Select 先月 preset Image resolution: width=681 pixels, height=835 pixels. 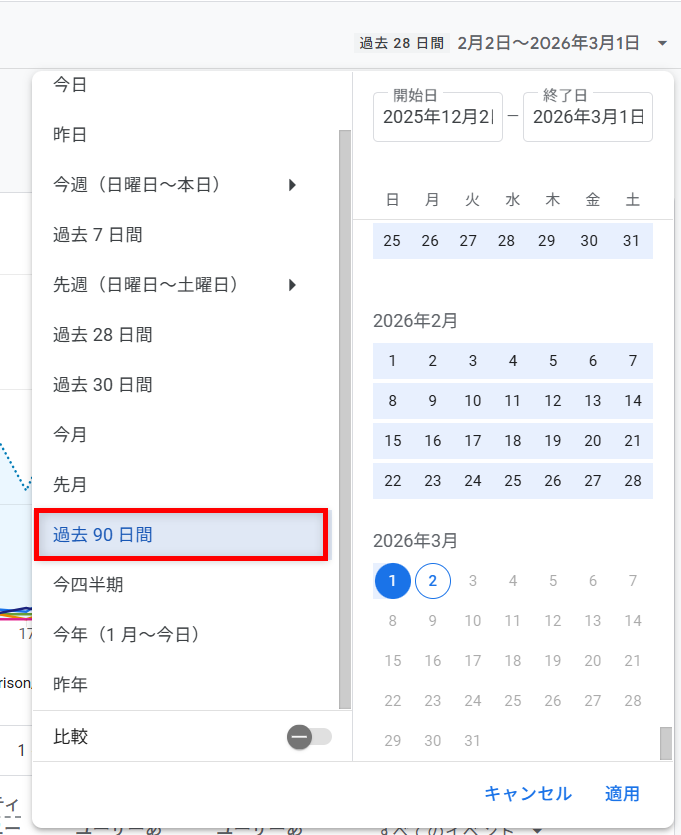(70, 485)
